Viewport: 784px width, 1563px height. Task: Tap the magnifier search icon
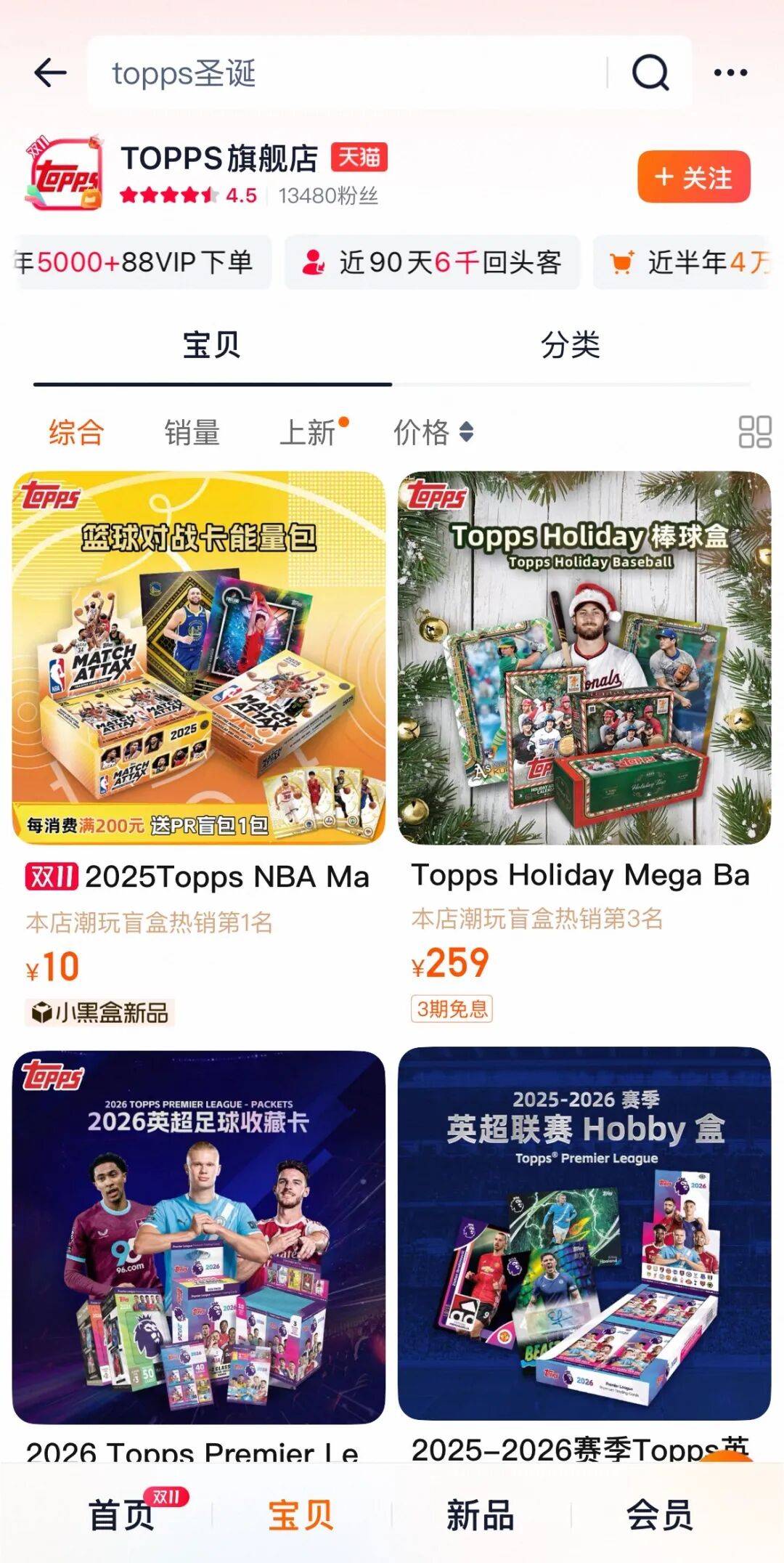(x=650, y=73)
